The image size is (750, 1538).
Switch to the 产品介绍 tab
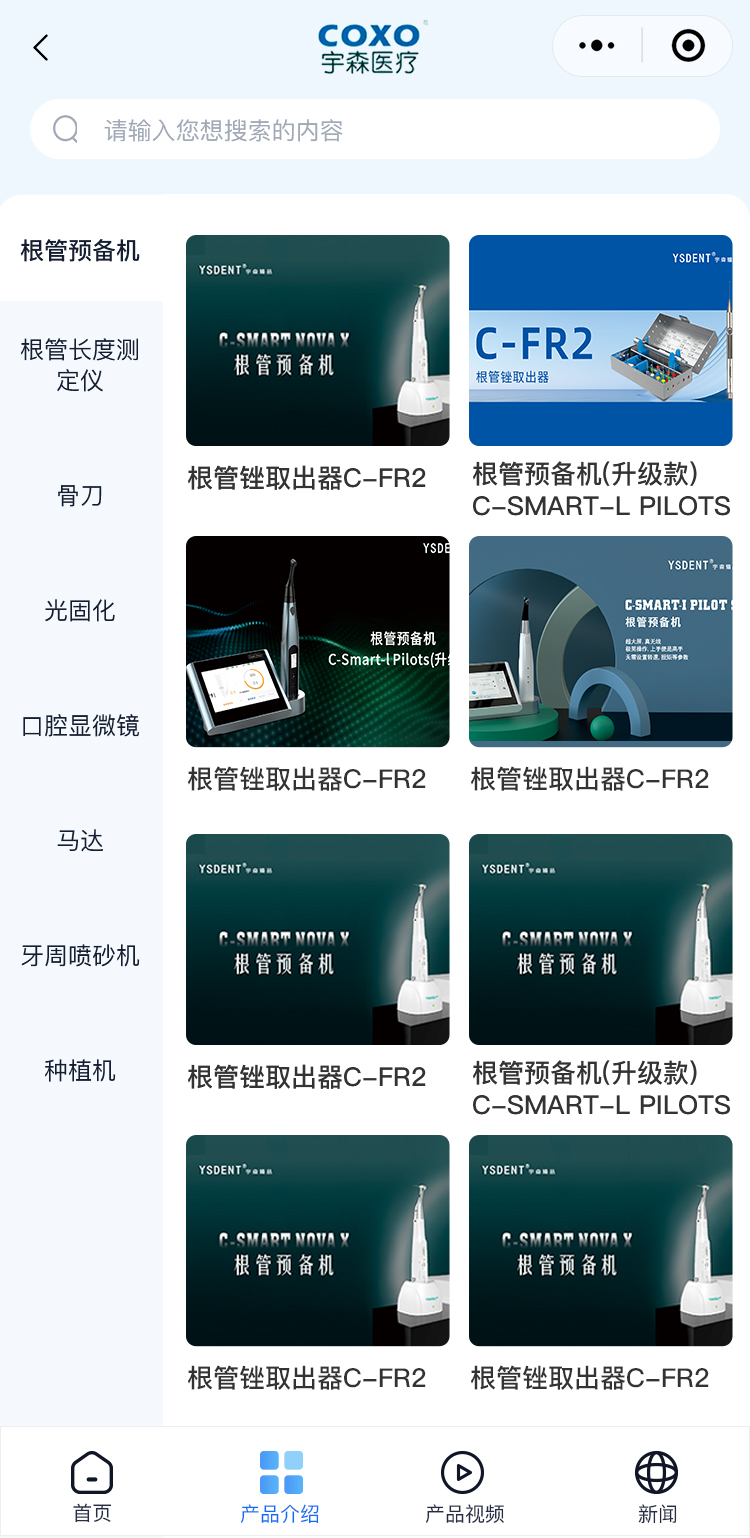point(280,1487)
